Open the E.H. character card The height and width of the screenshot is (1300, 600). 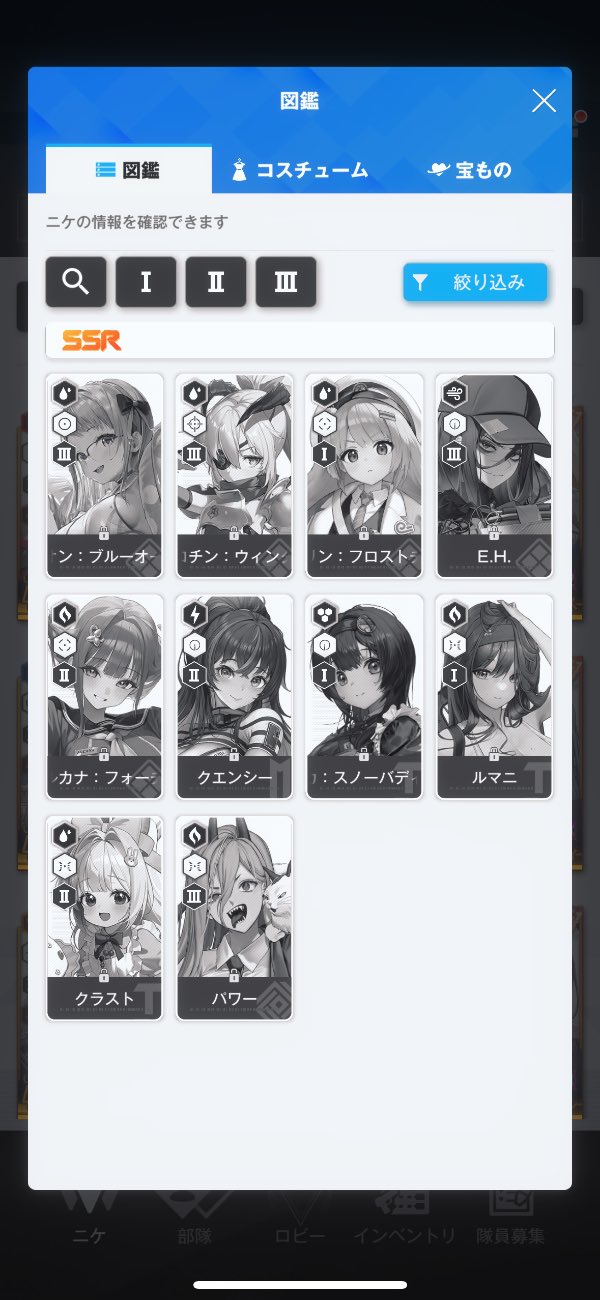pyautogui.click(x=495, y=476)
